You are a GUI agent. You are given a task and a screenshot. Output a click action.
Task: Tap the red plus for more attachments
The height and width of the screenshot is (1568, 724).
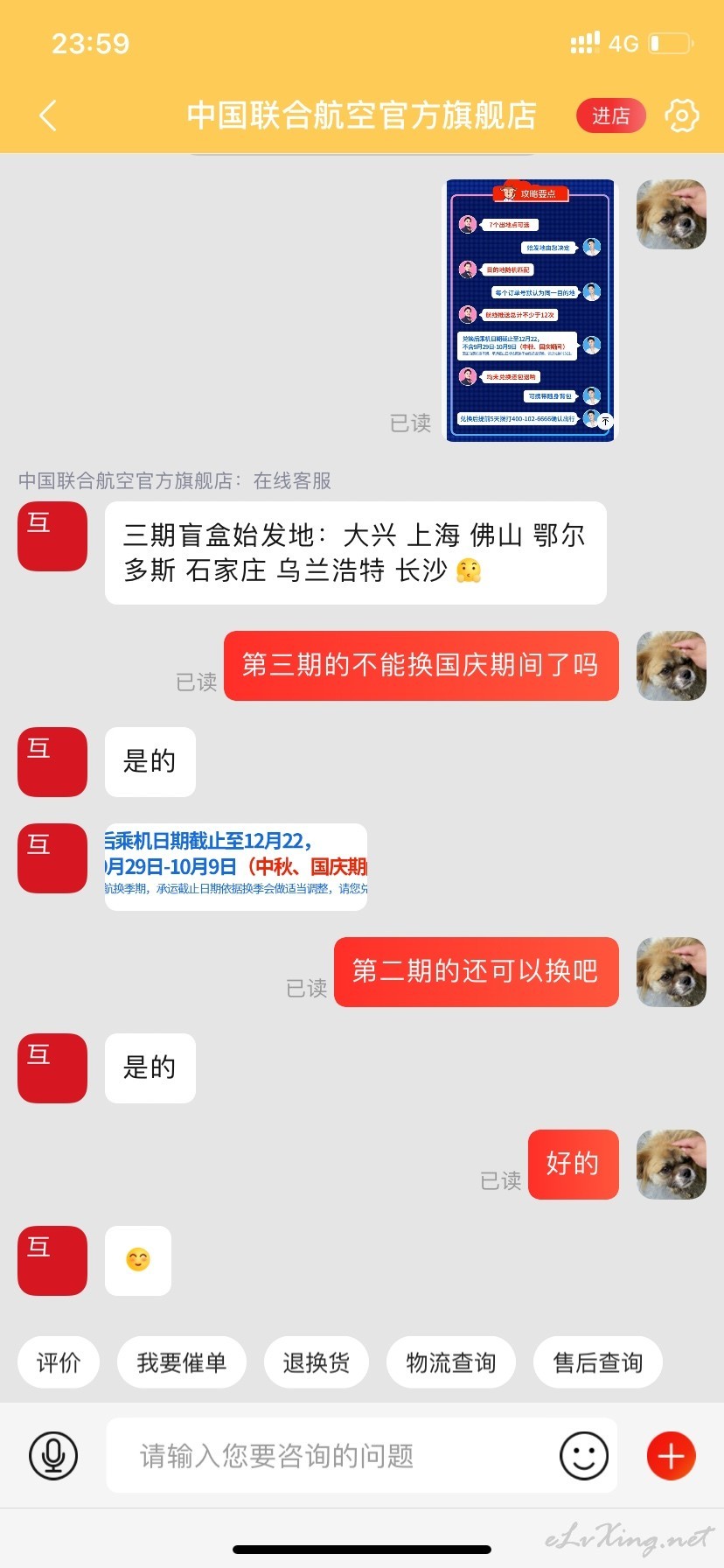[x=671, y=1456]
